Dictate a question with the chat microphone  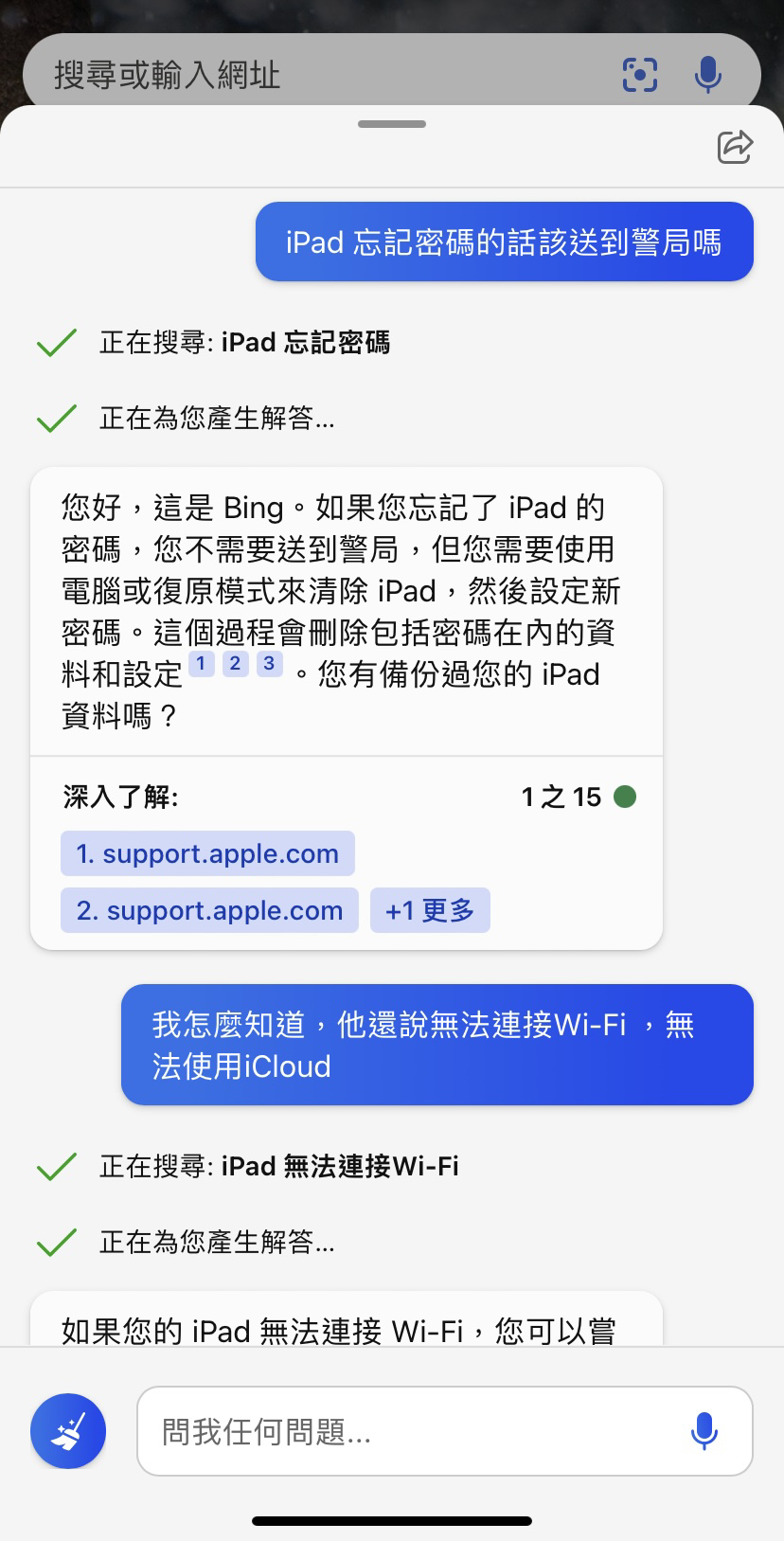[x=704, y=1431]
